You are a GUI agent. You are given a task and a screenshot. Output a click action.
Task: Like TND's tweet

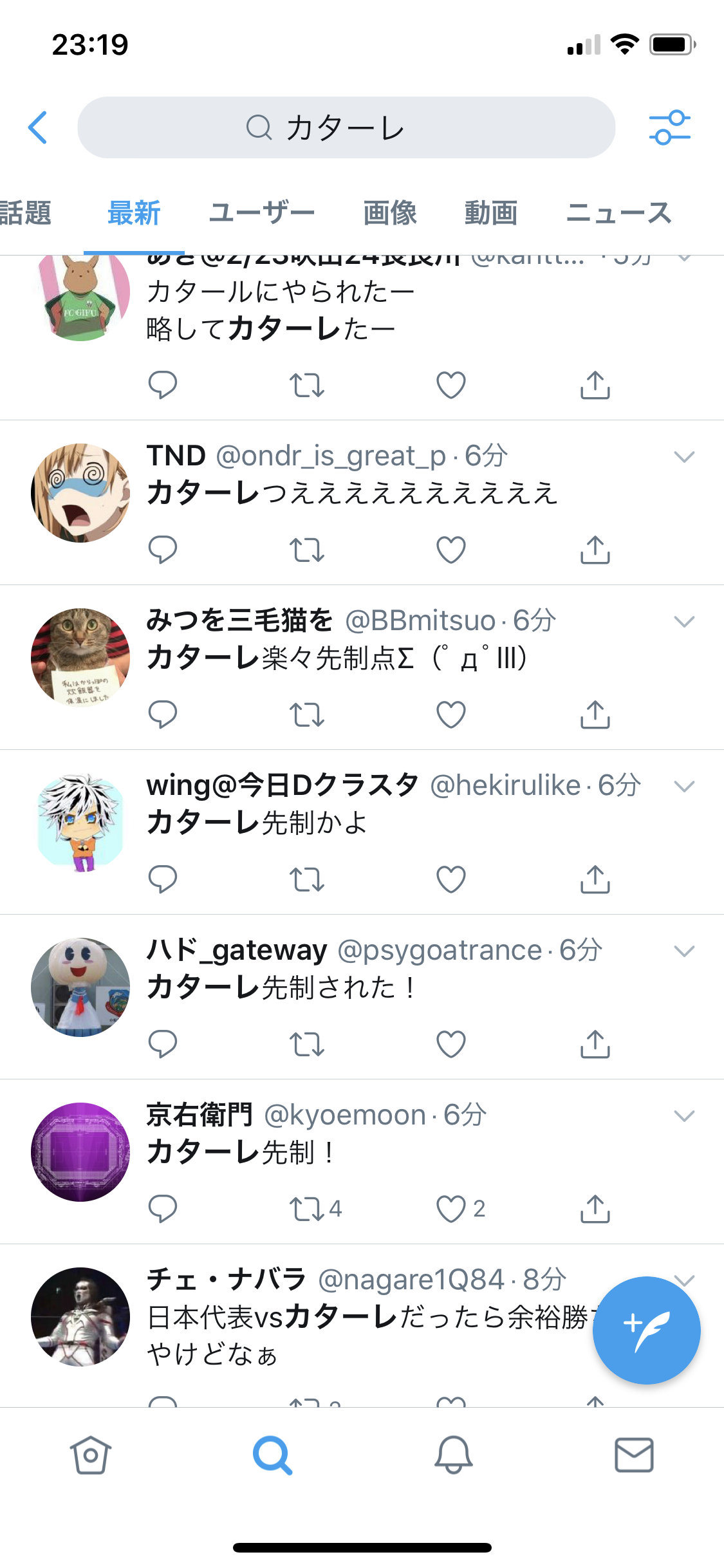(x=450, y=550)
